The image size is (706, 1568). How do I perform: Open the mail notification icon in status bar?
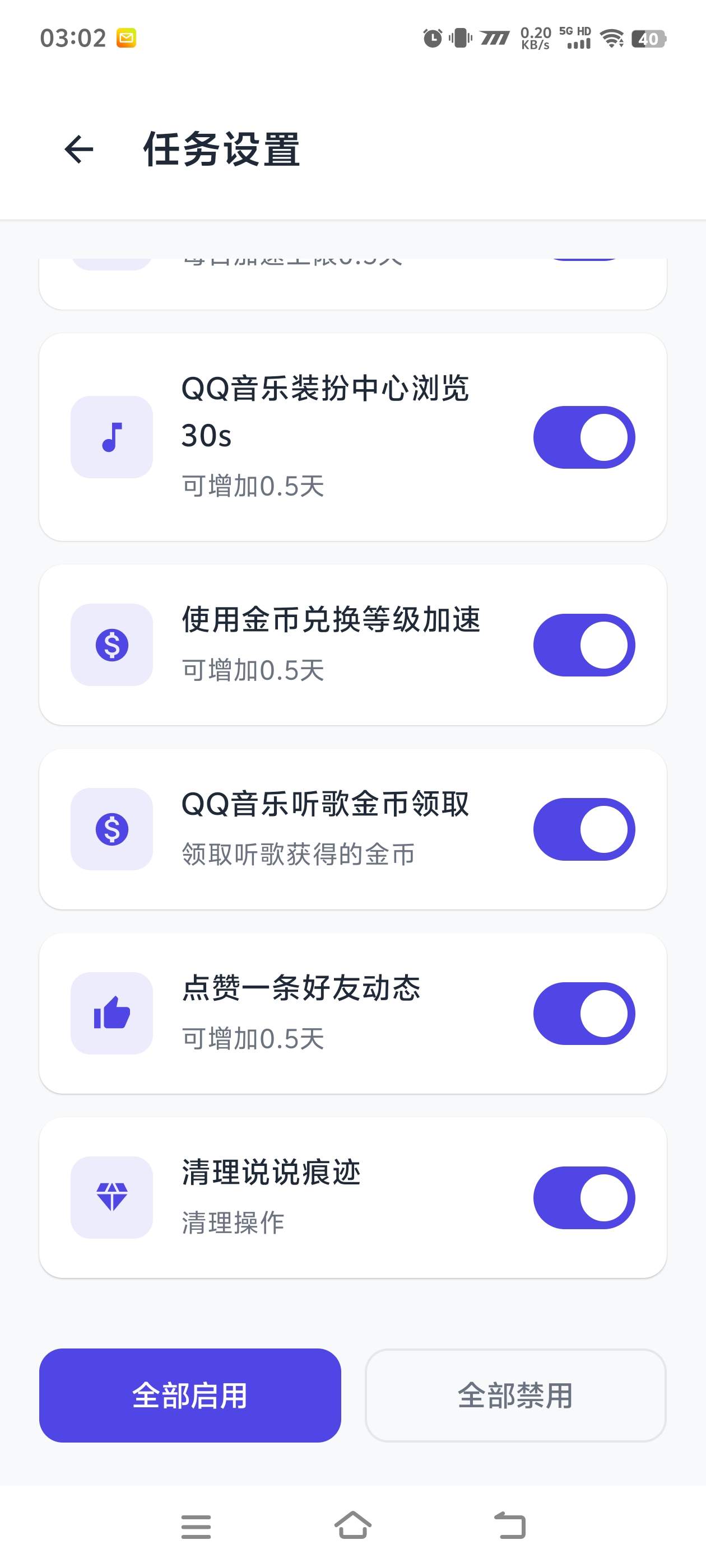point(126,38)
